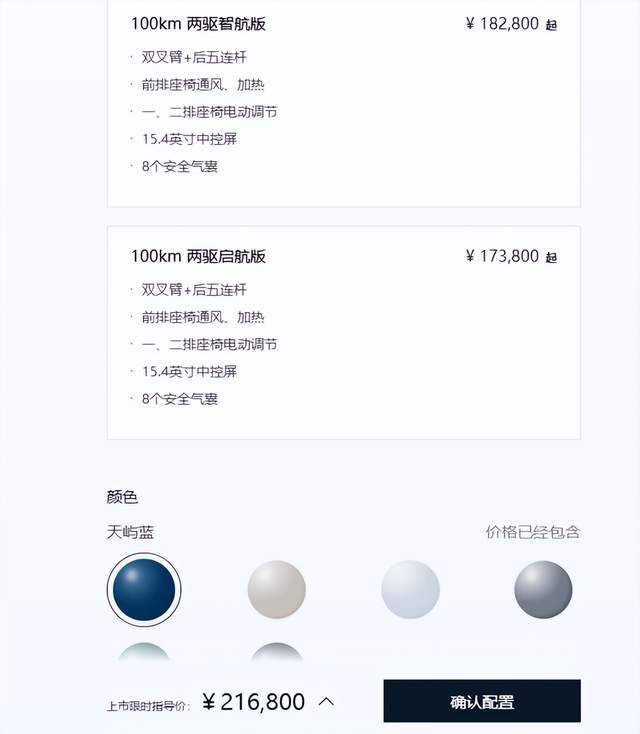Pick the beige color swatch
Viewport: 640px width, 734px height.
[x=277, y=589]
